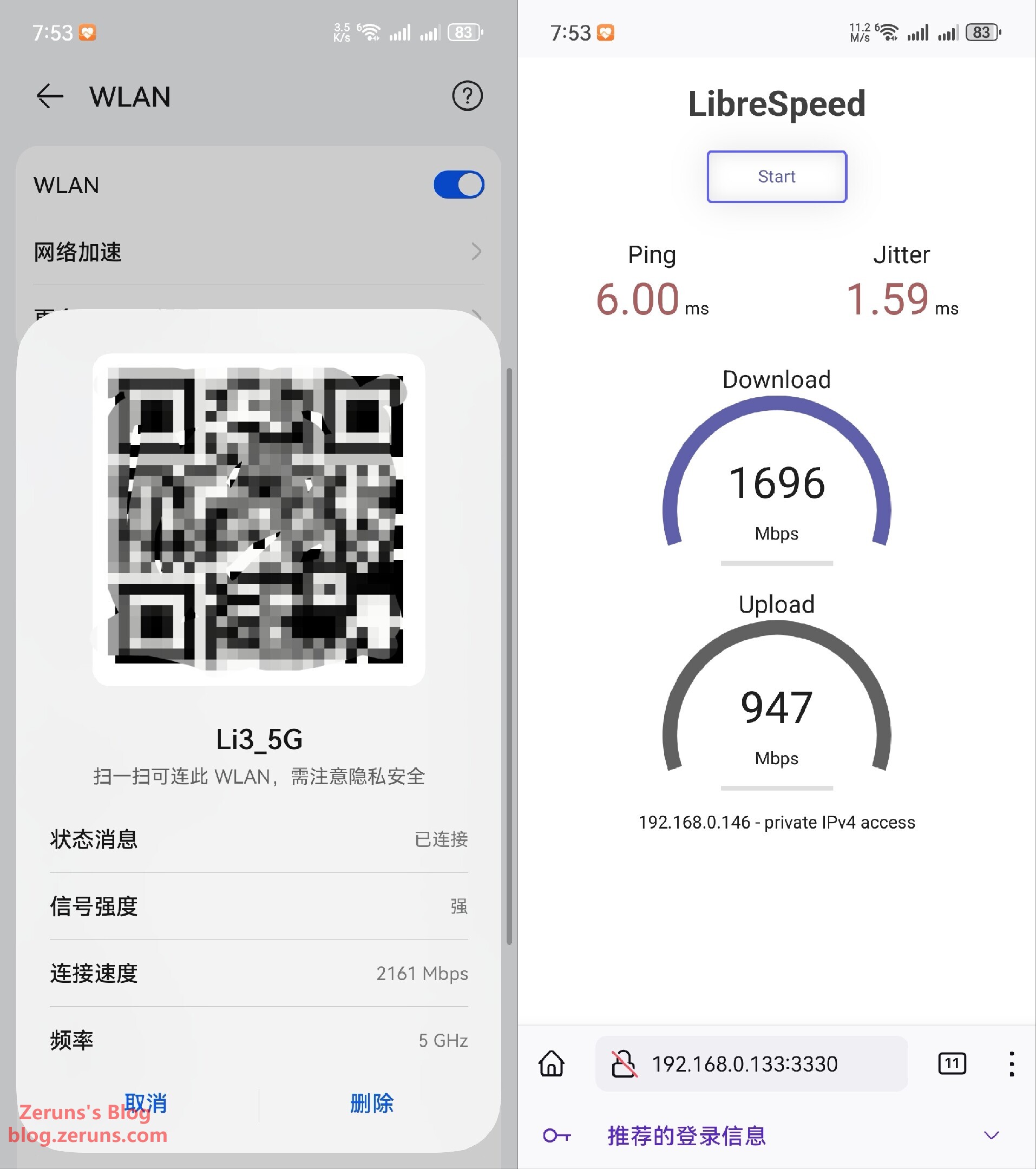Viewport: 1036px width, 1169px height.
Task: Open the 网络加速 settings row
Action: point(259,252)
